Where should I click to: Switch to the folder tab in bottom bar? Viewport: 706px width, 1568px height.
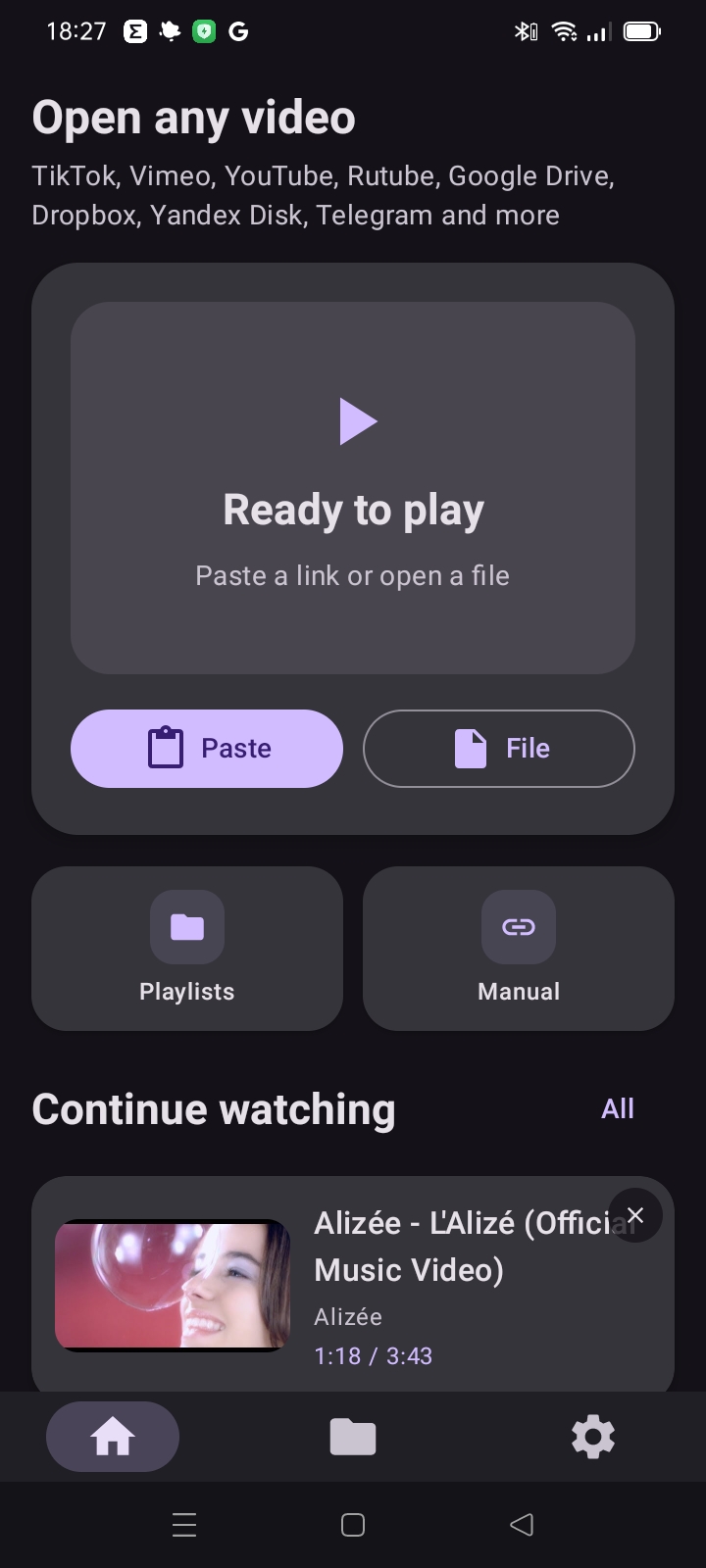[353, 1437]
